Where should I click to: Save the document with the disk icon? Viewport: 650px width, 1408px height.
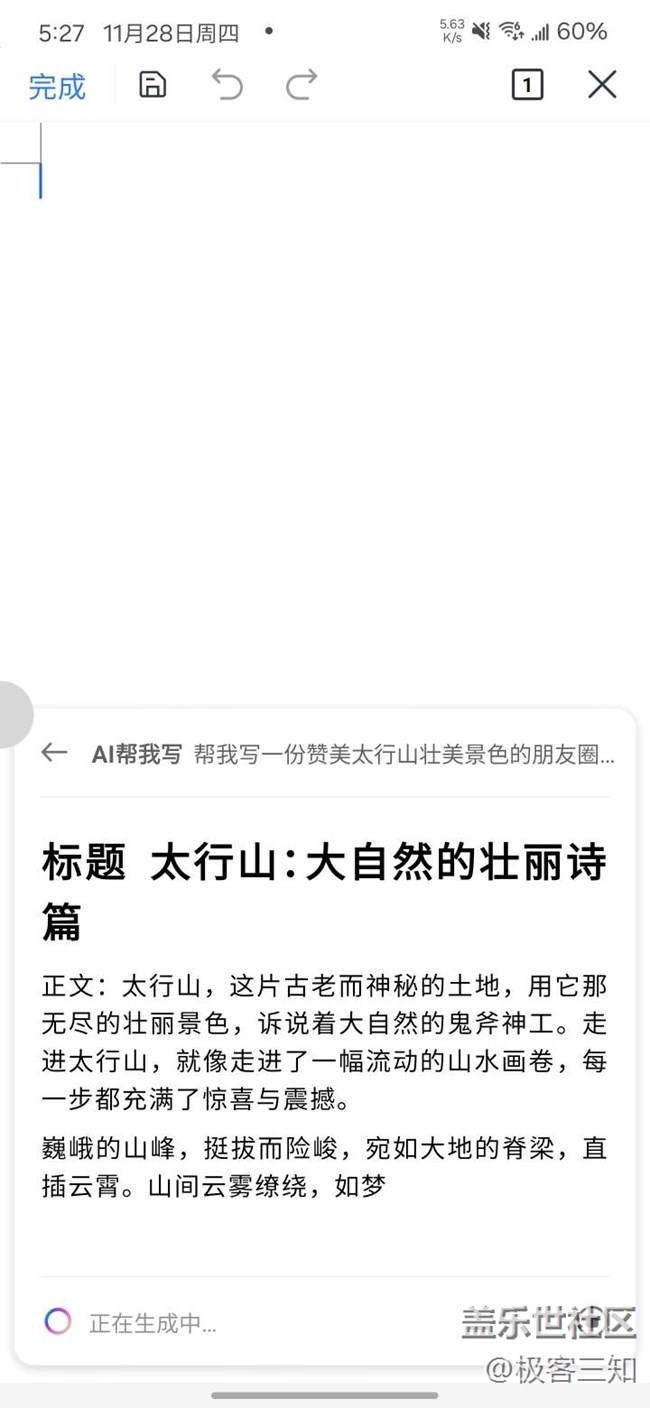click(x=152, y=85)
